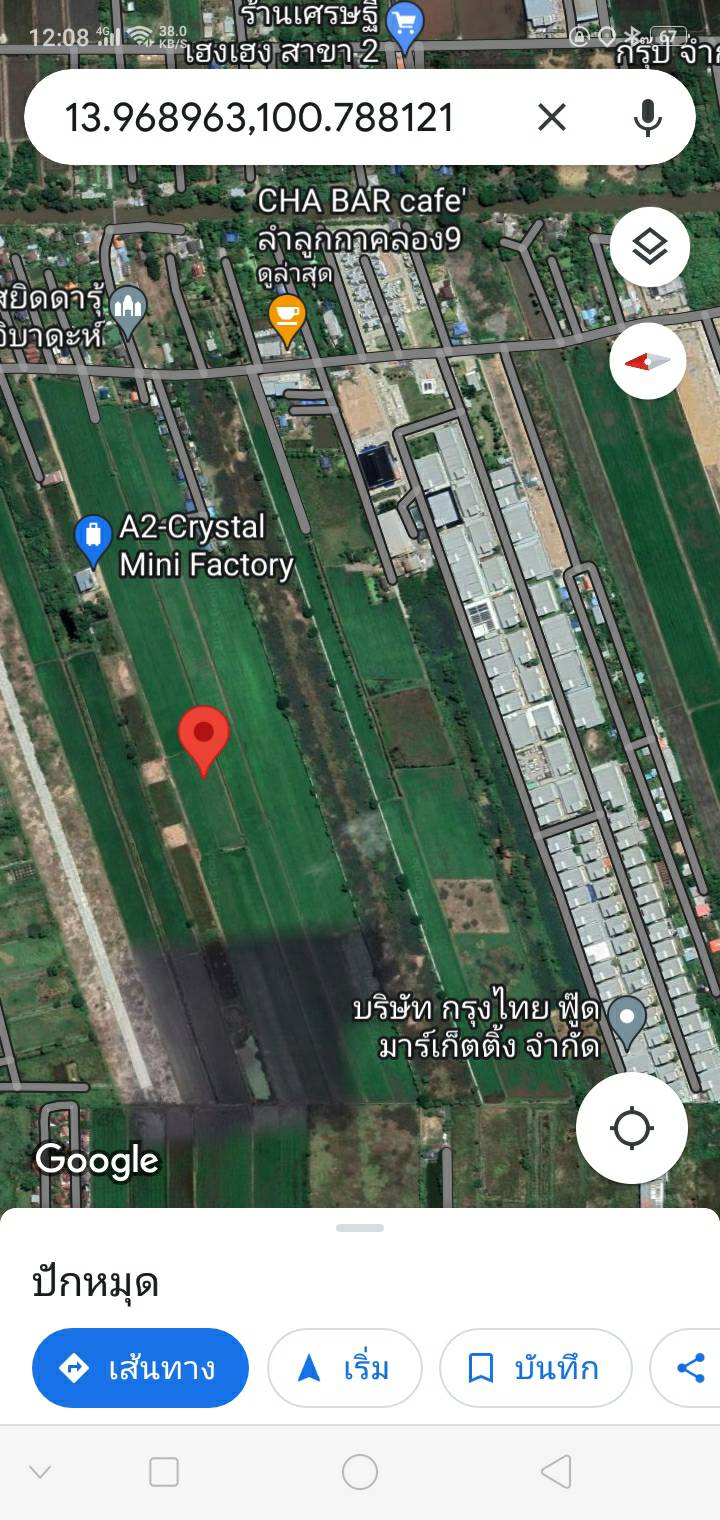Screen dimensions: 720x1520
Task: Share this dropped pin location
Action: [x=690, y=1368]
